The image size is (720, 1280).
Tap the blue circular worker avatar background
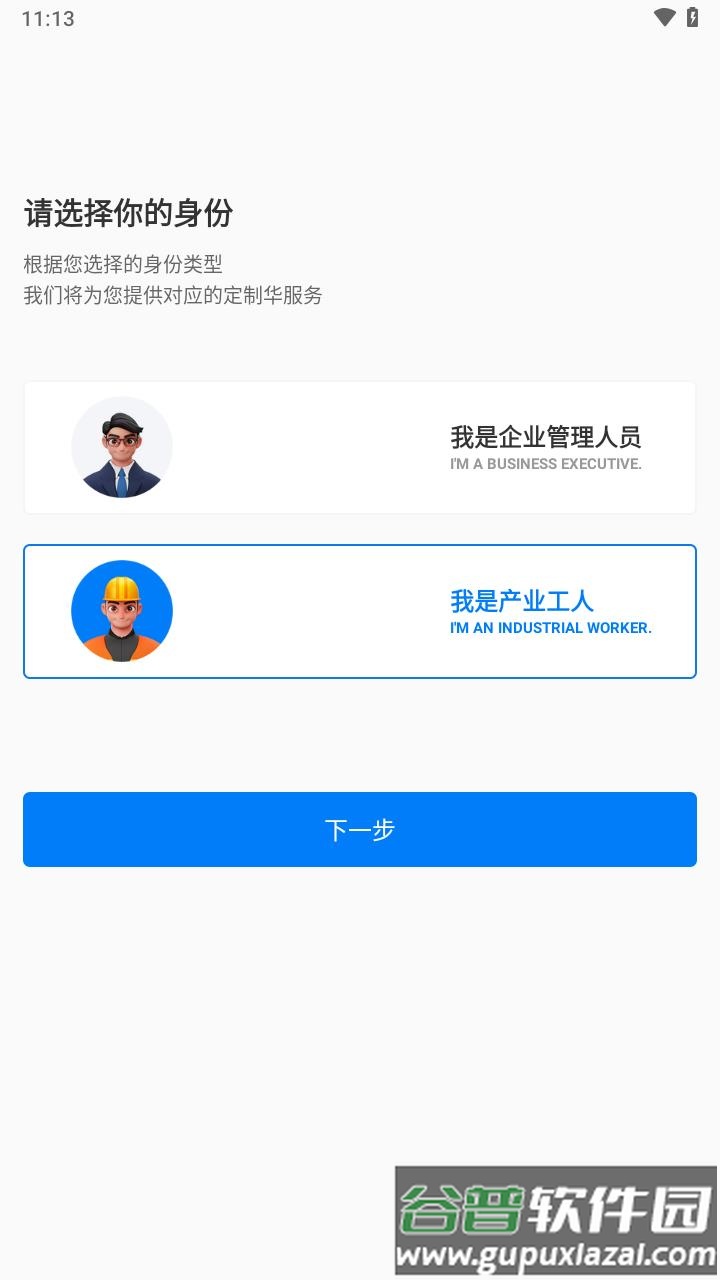[122, 611]
